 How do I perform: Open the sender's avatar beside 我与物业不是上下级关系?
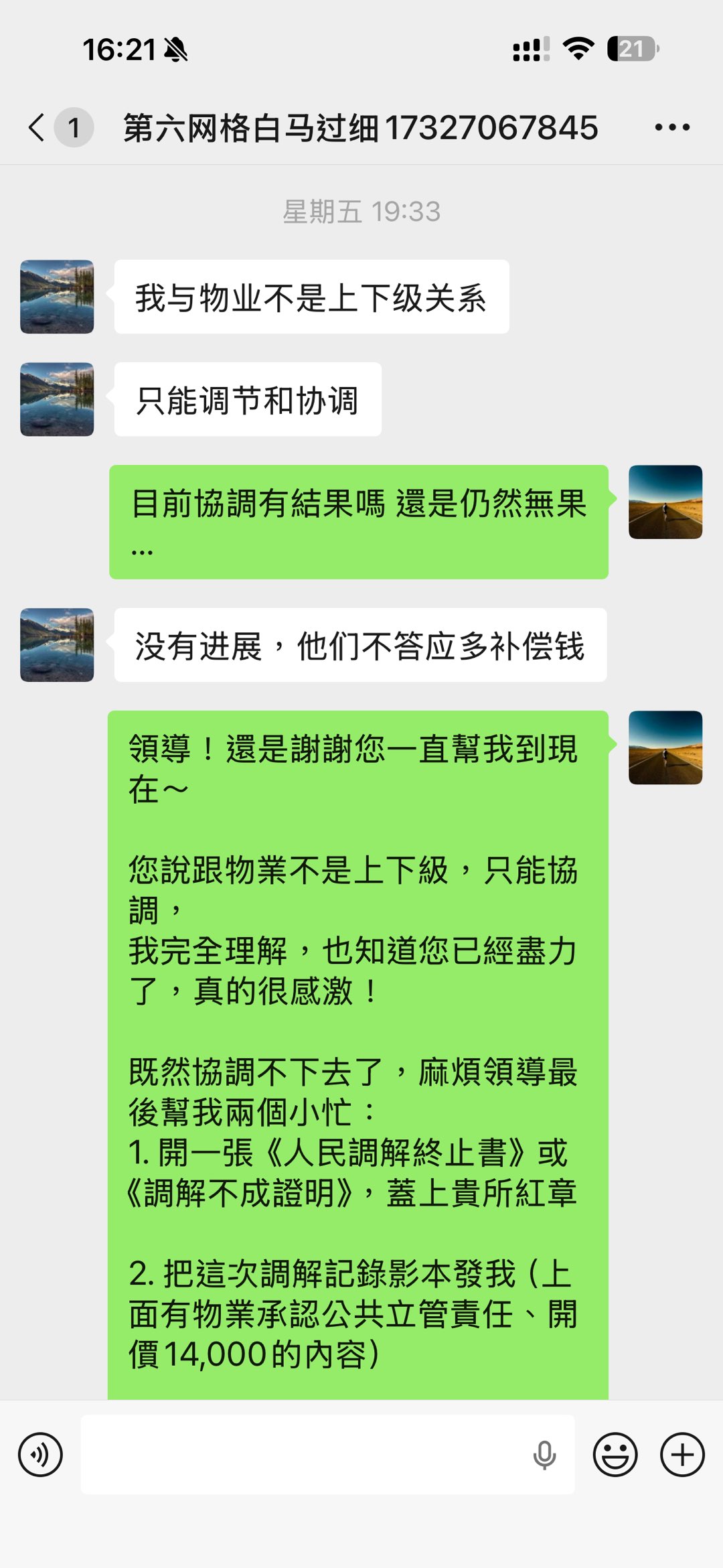coord(57,297)
